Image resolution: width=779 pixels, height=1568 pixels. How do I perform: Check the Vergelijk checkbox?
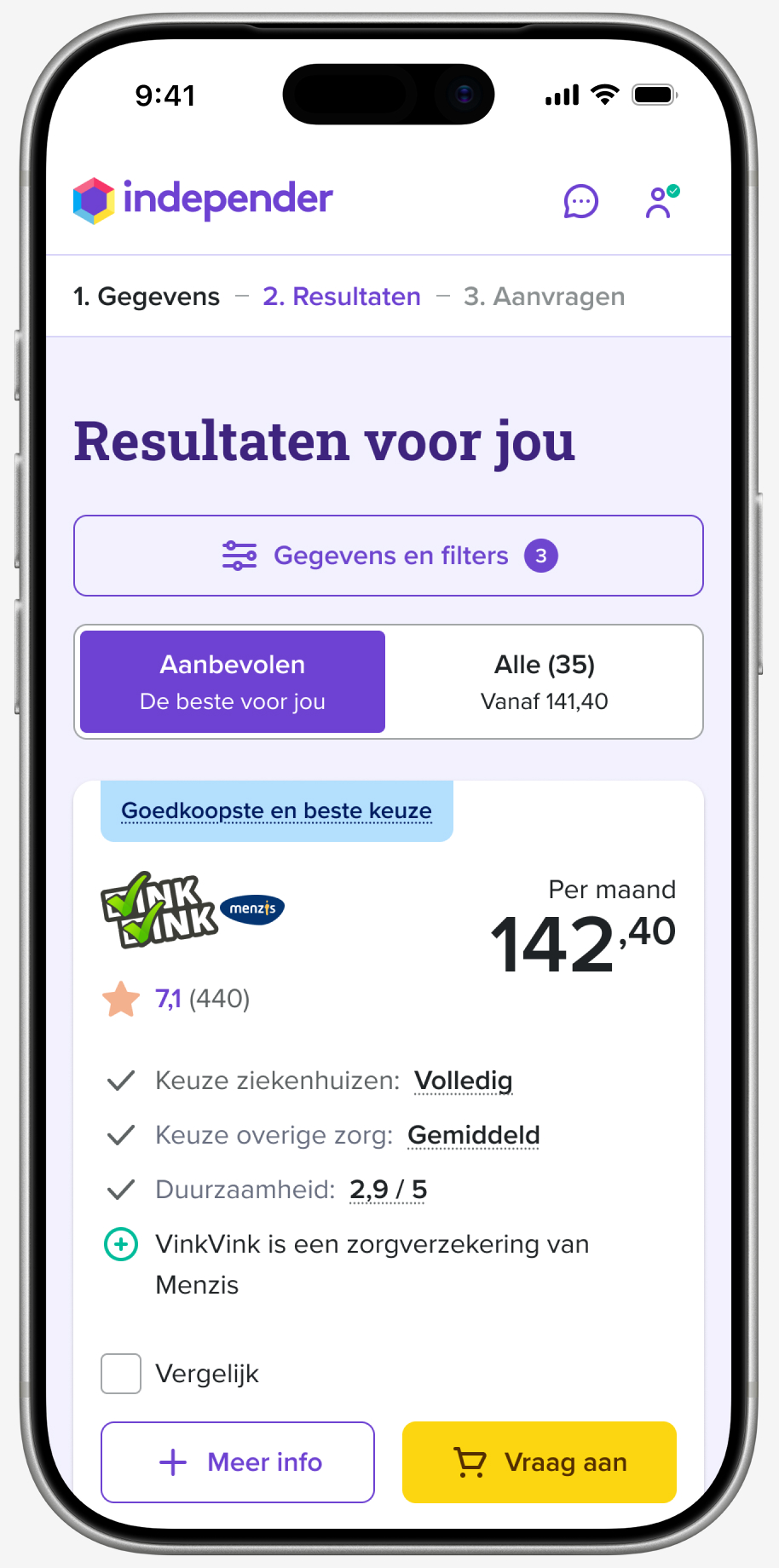coord(121,1374)
